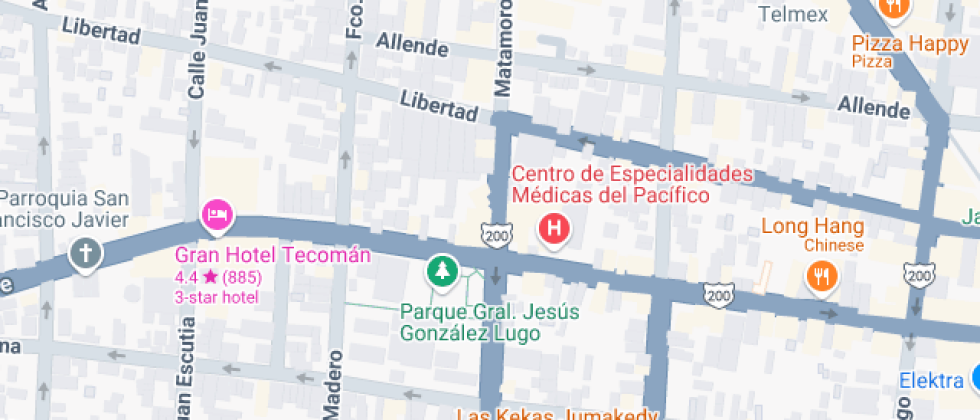Image resolution: width=980 pixels, height=420 pixels.
Task: Select the Long Hang Chinese restaurant marker
Action: [821, 275]
